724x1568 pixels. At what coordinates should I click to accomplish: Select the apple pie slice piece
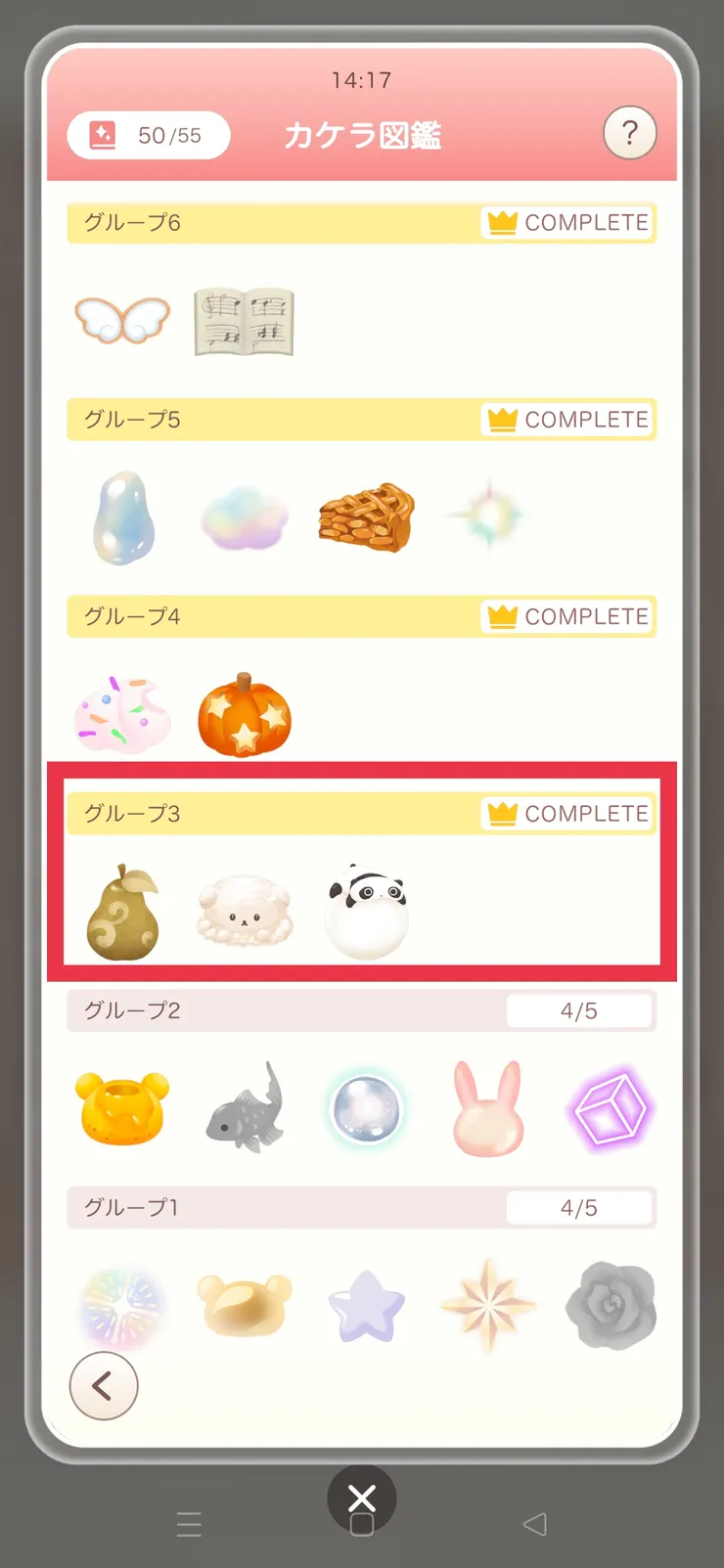pyautogui.click(x=366, y=517)
